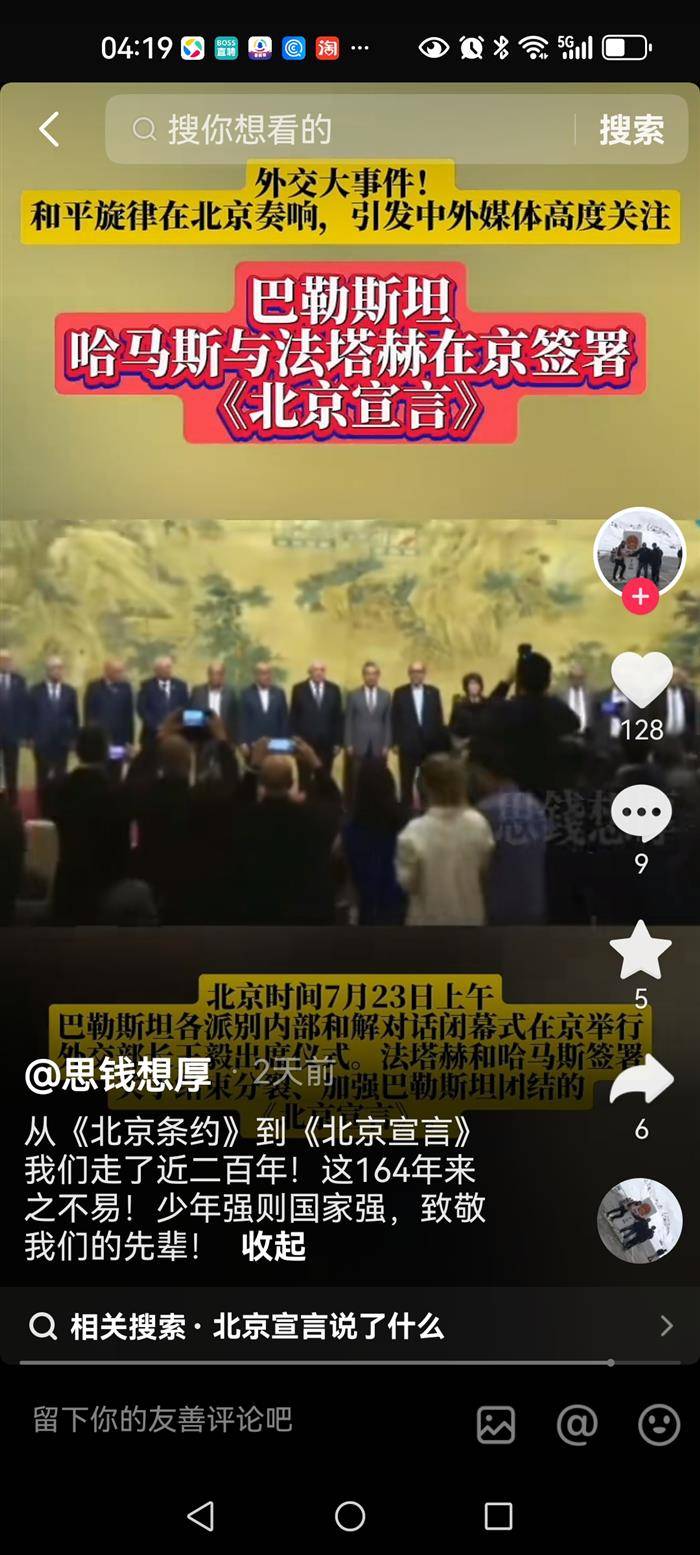
Task: Open the @思钱想厚 username link
Action: click(x=118, y=1074)
